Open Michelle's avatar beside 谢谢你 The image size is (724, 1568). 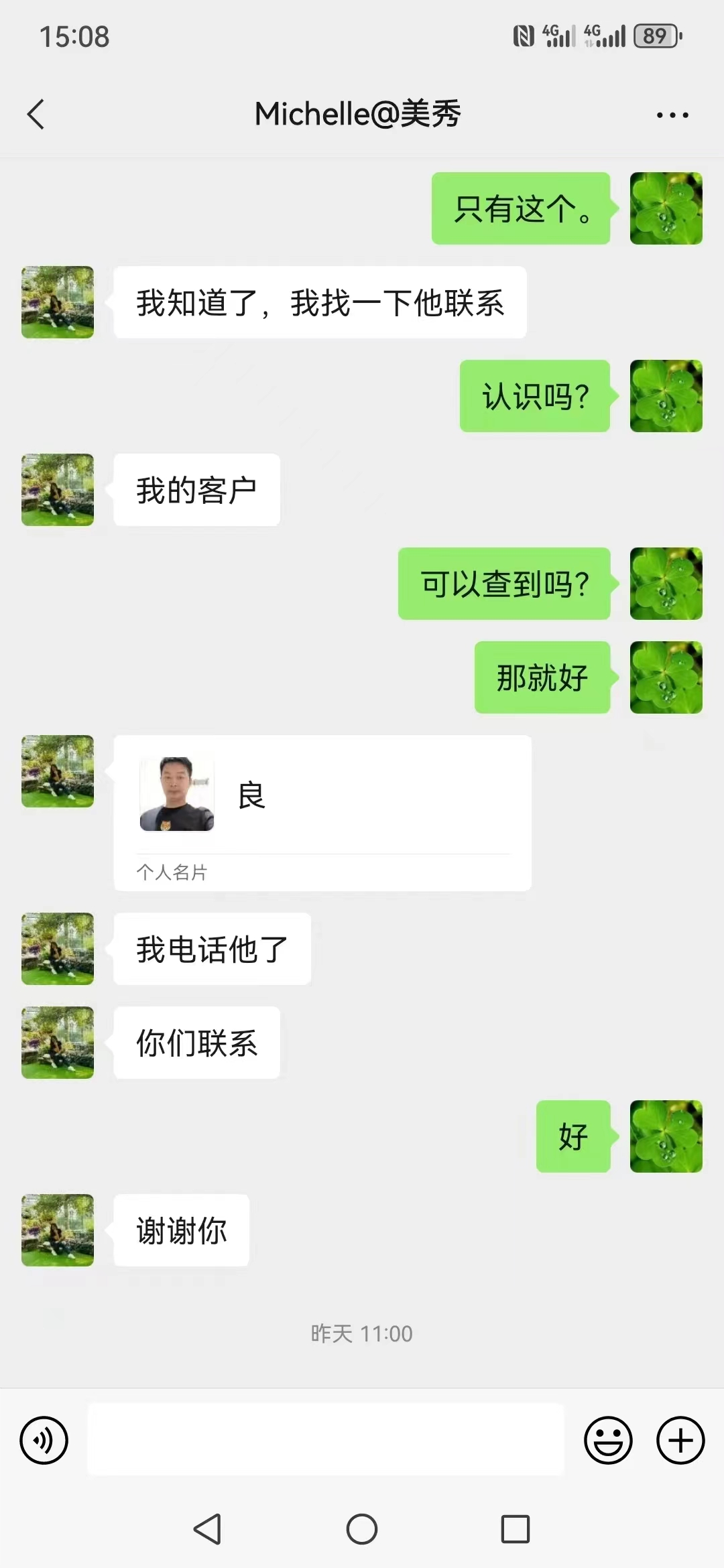click(x=58, y=1230)
